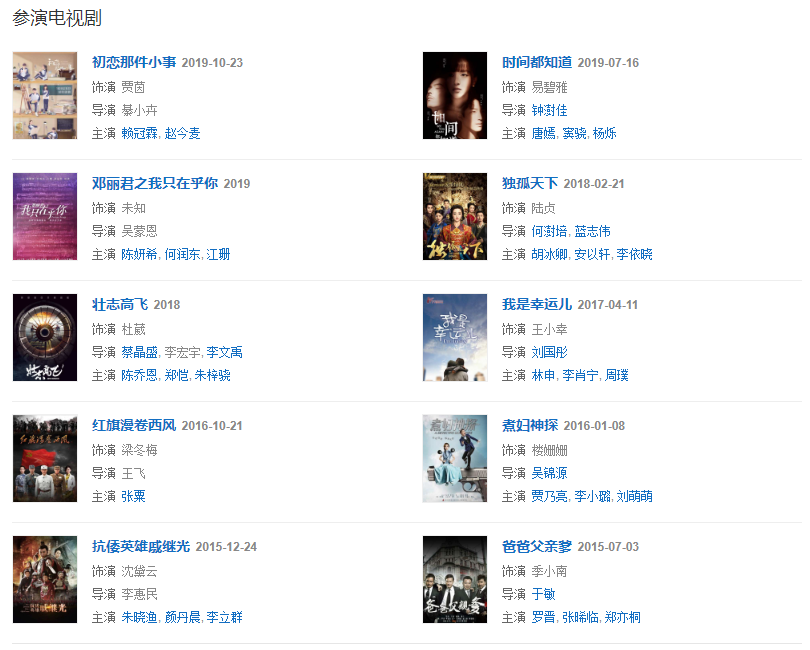Screen dimensions: 810x650
Task: View director 钟澍佳's profile
Action: coord(549,110)
